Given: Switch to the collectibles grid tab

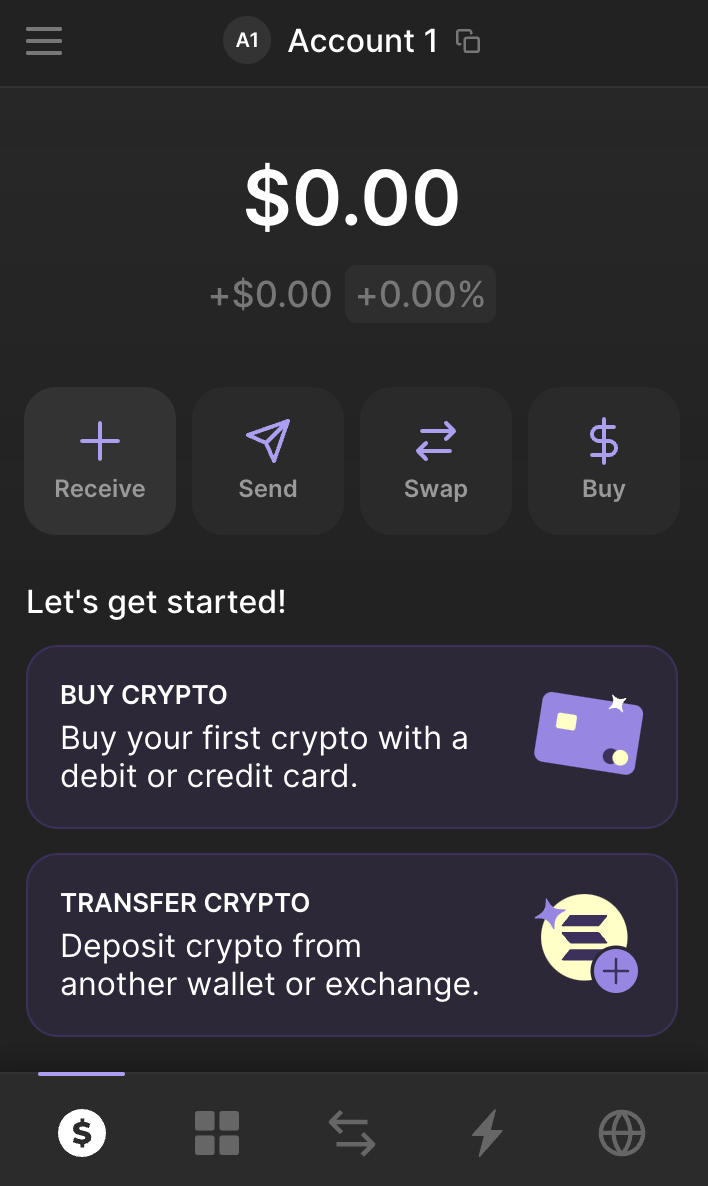Looking at the screenshot, I should [x=217, y=1133].
